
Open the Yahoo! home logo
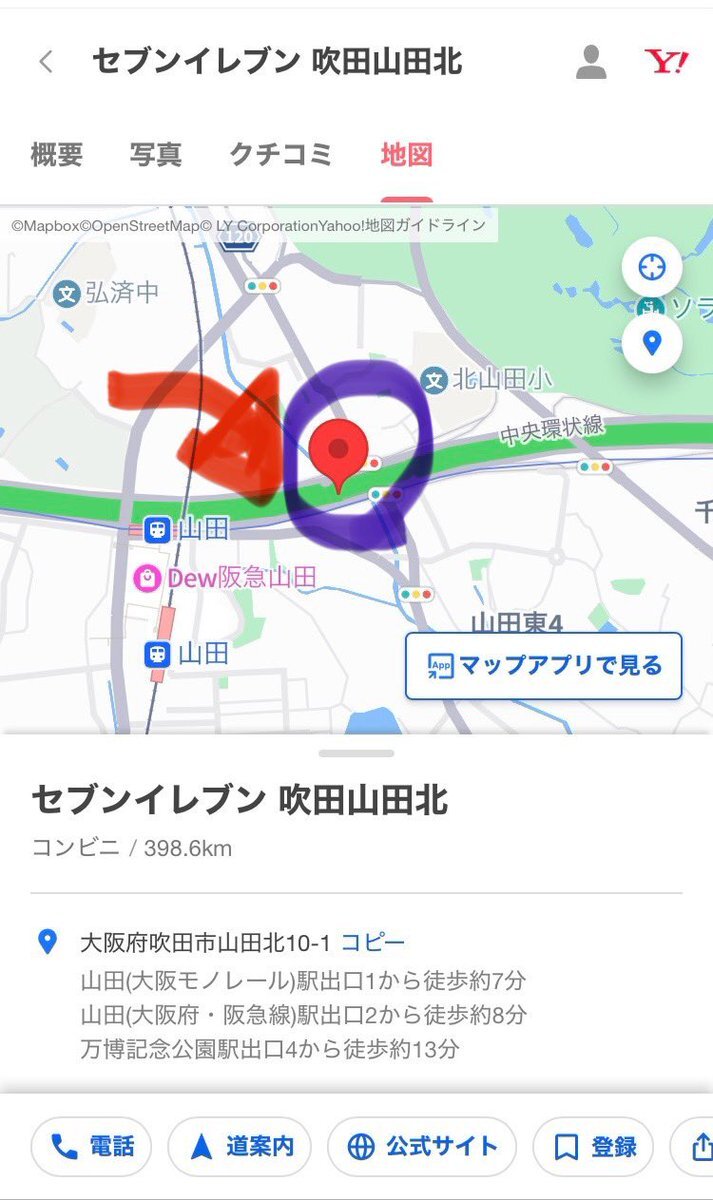tap(666, 63)
